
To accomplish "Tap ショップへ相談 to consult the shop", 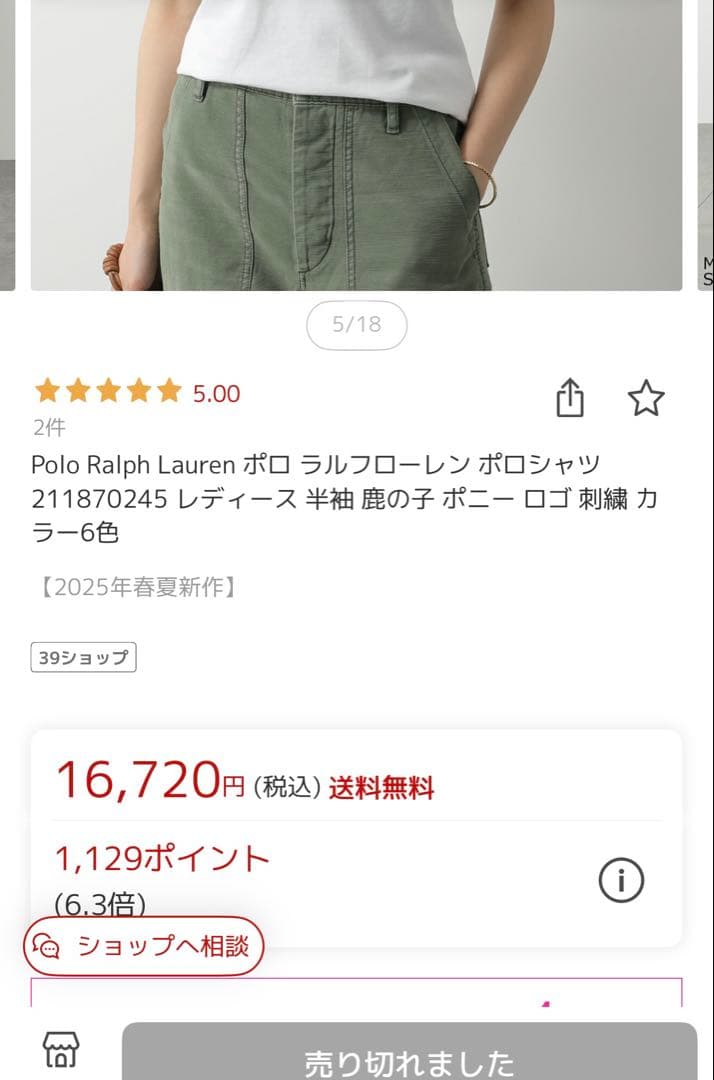I will pos(145,945).
